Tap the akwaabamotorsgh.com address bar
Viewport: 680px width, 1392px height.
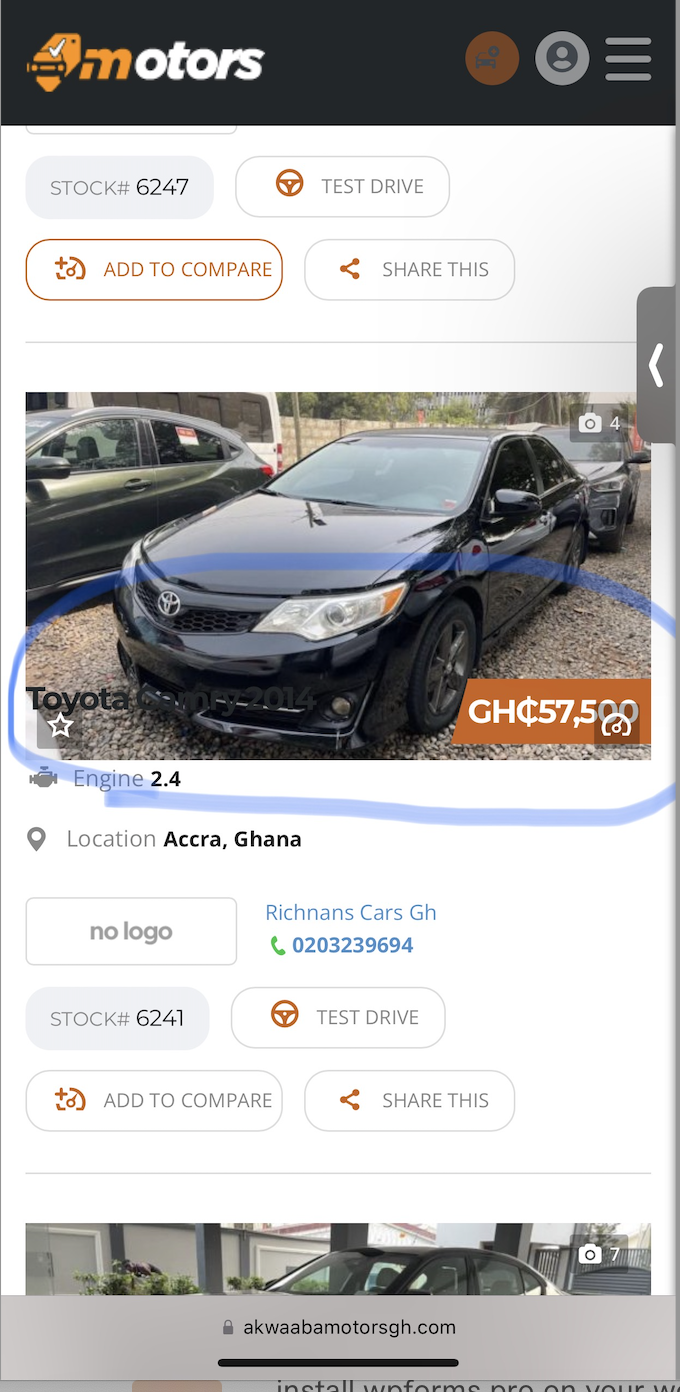339,1328
